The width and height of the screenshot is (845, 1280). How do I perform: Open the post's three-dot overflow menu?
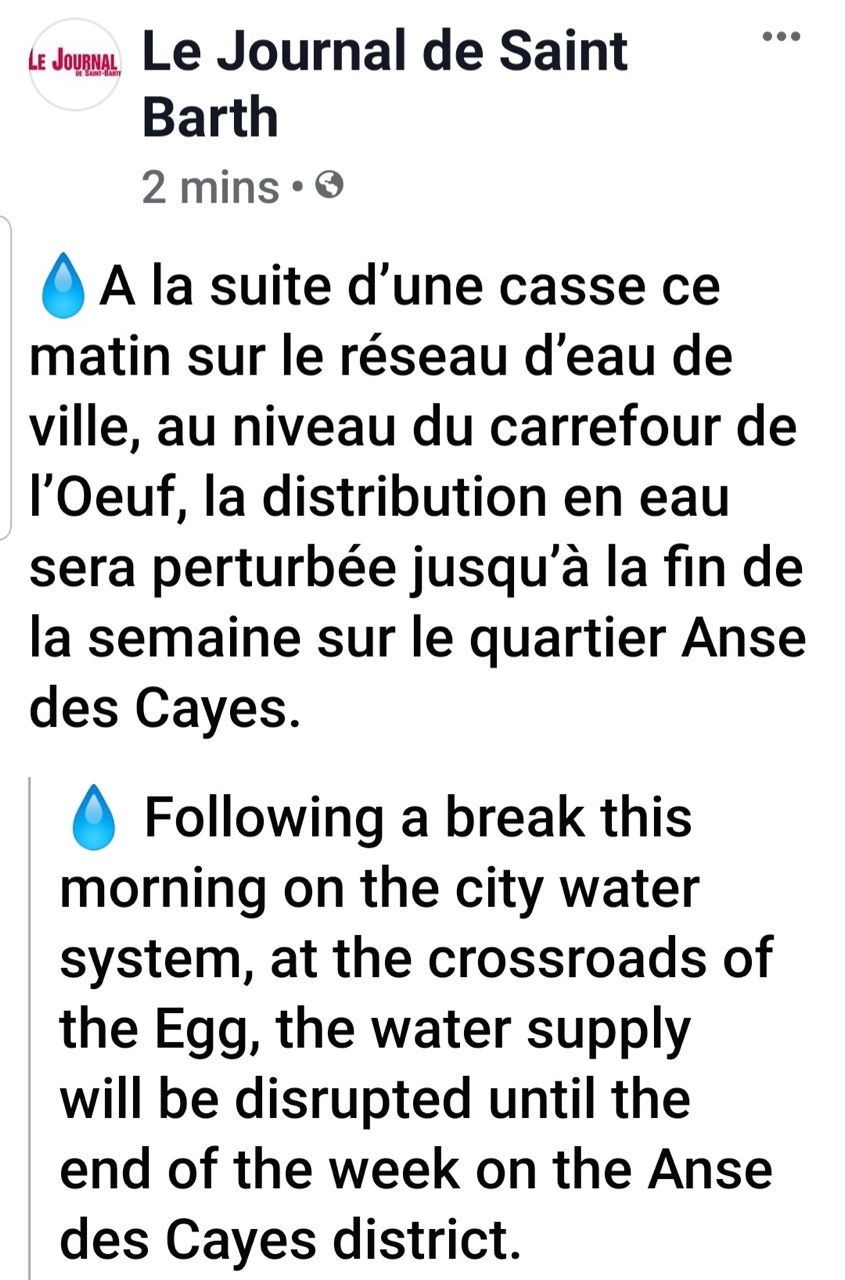click(781, 38)
